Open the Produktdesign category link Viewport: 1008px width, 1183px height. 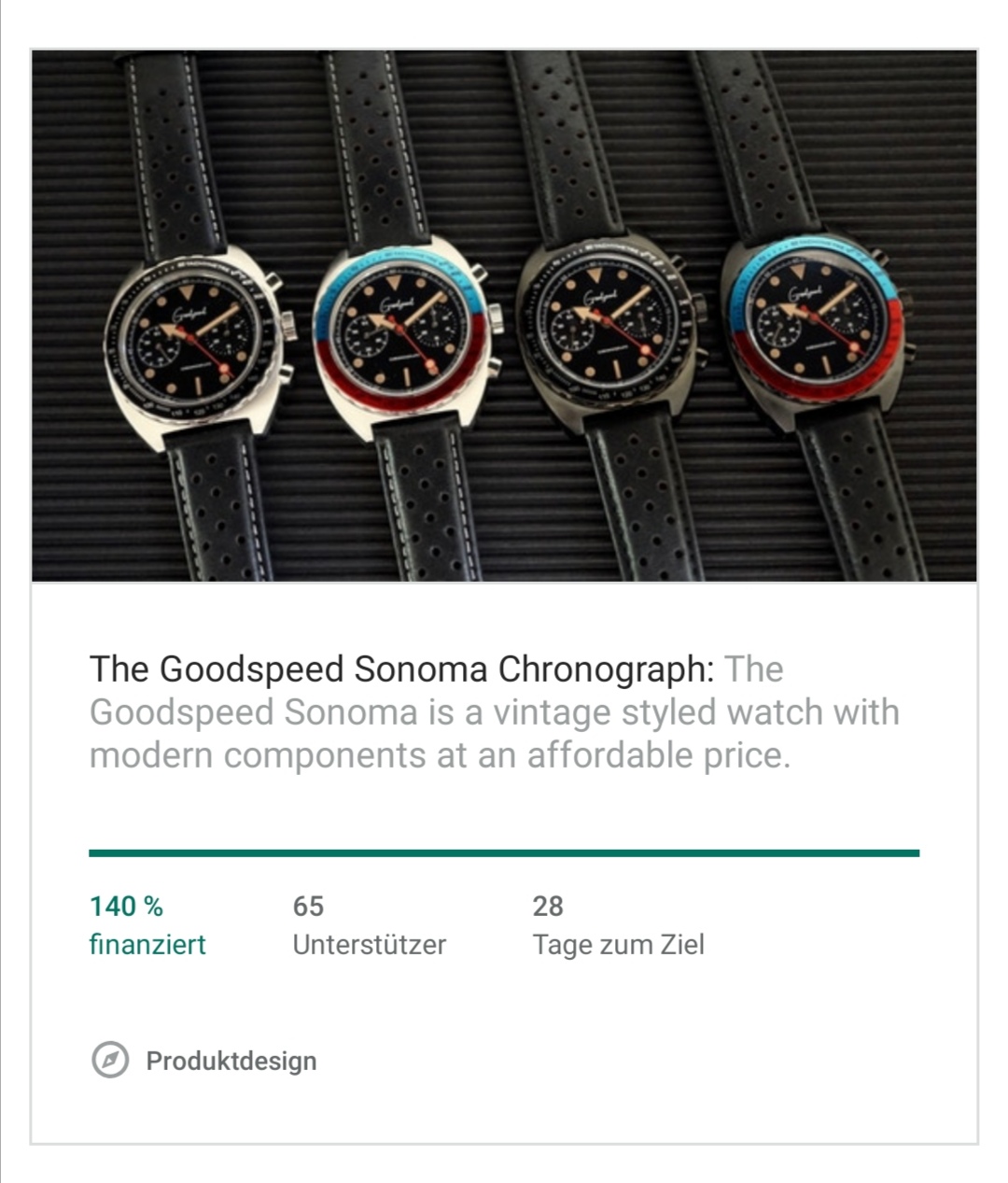tap(231, 1061)
